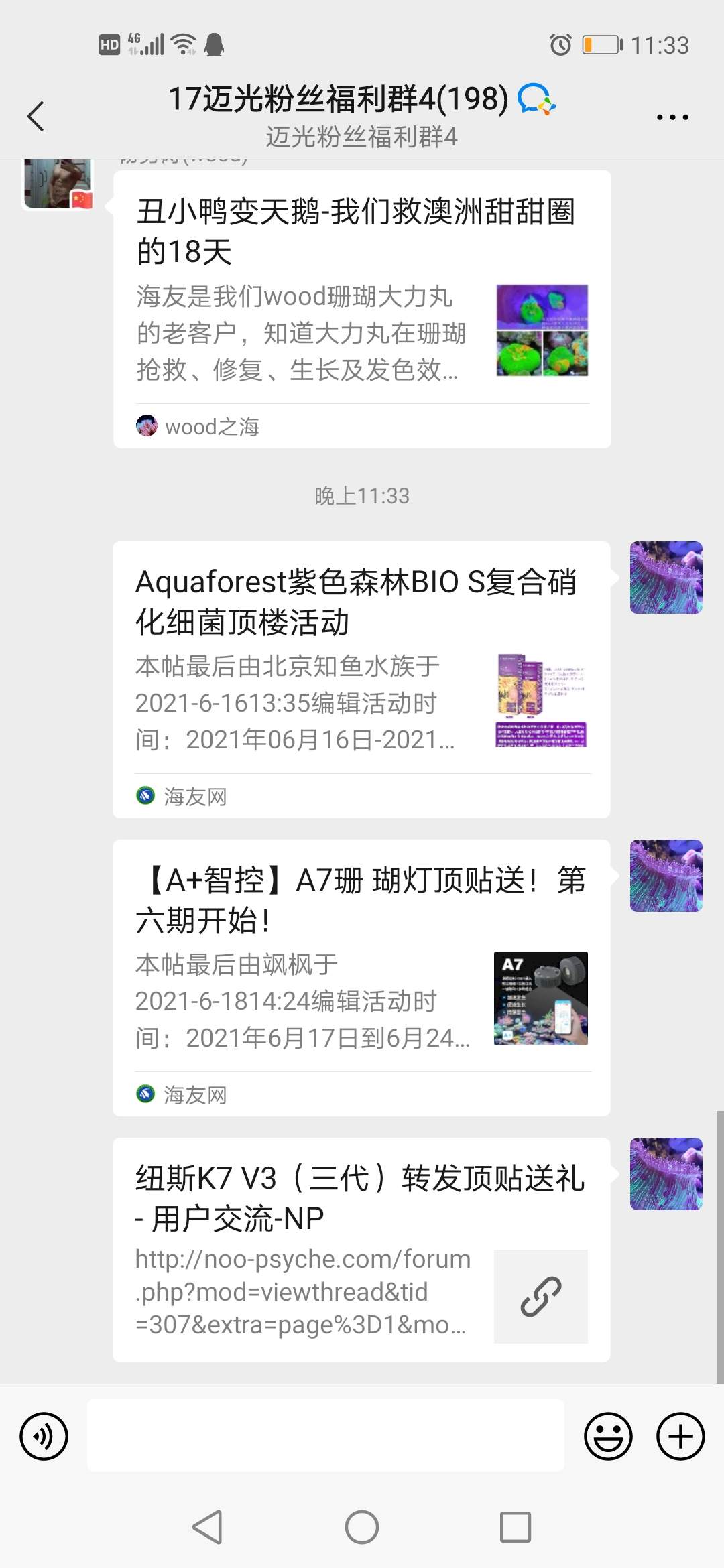
Task: Switch to voice message input
Action: pos(44,1436)
